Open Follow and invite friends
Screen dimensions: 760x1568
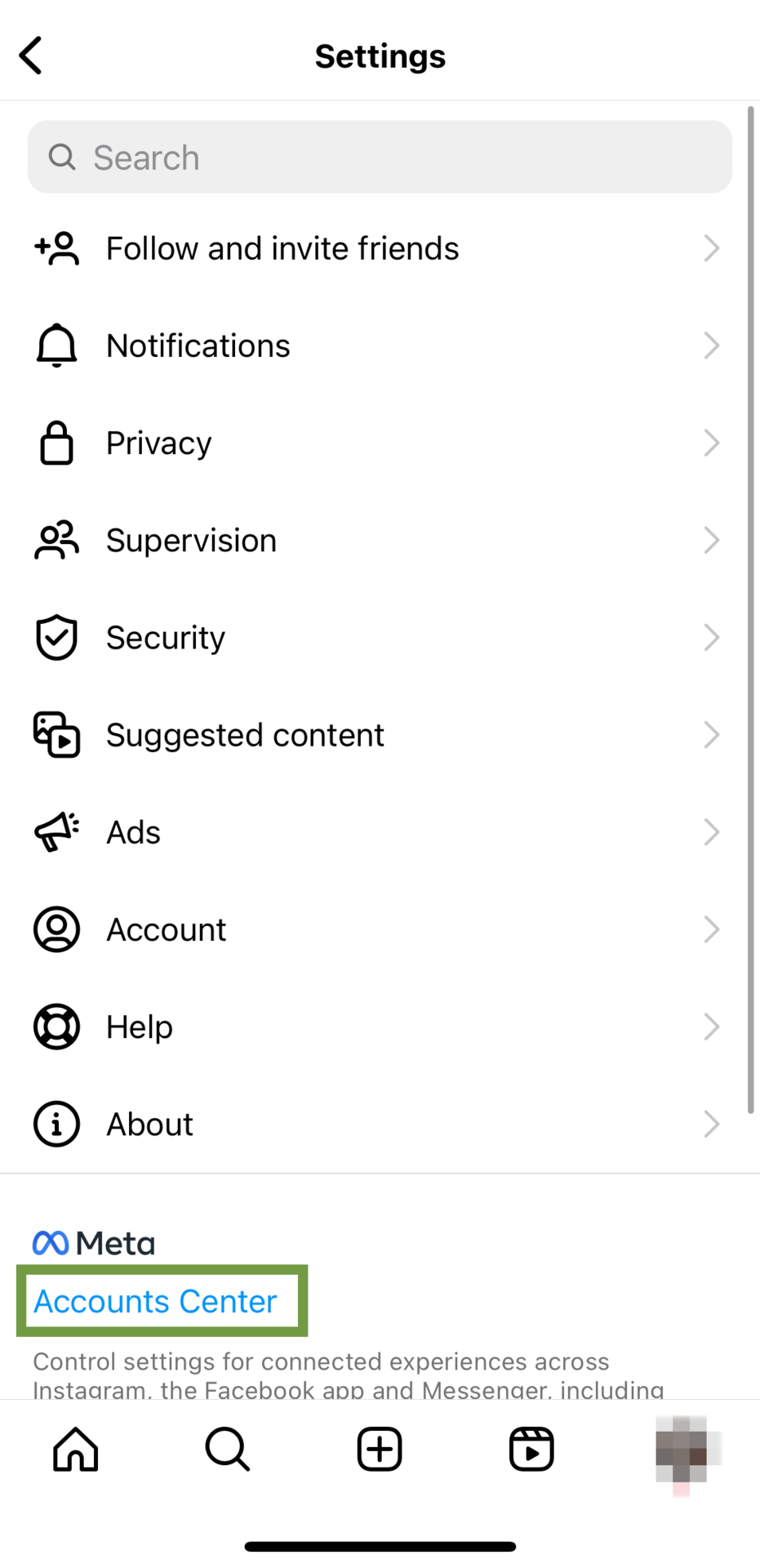tap(282, 248)
